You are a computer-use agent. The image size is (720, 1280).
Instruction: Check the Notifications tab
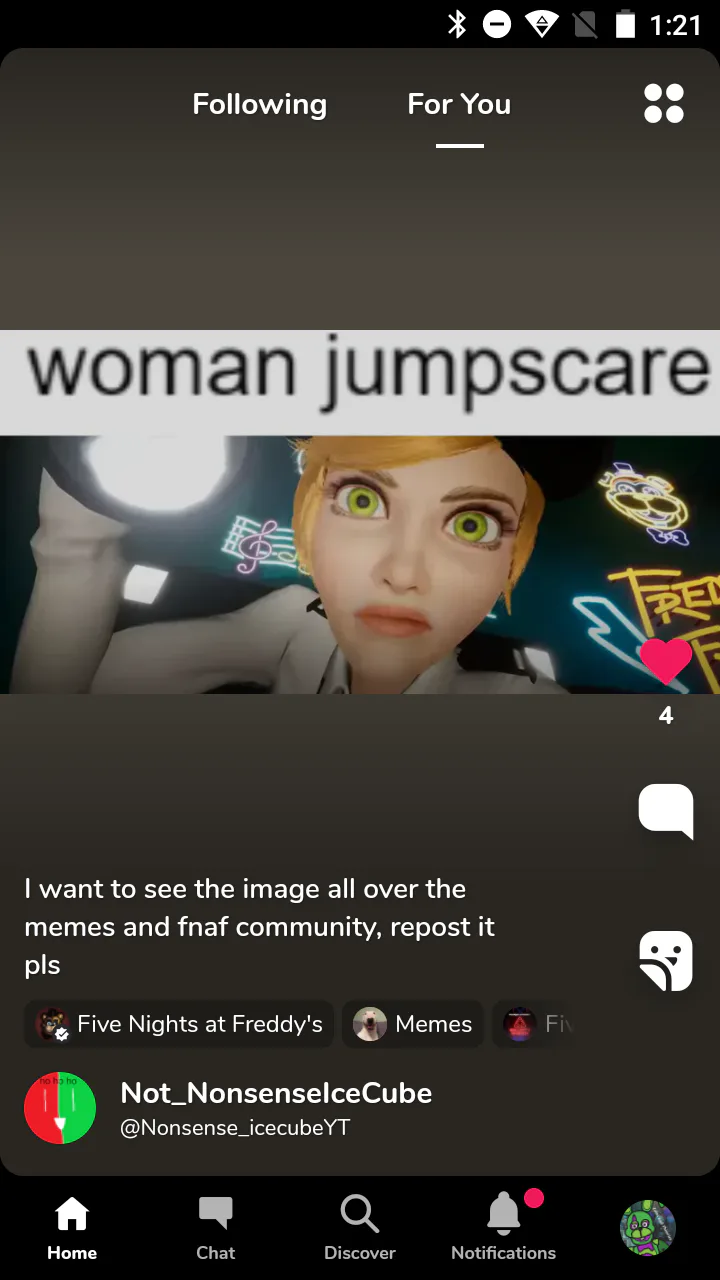tap(504, 1227)
